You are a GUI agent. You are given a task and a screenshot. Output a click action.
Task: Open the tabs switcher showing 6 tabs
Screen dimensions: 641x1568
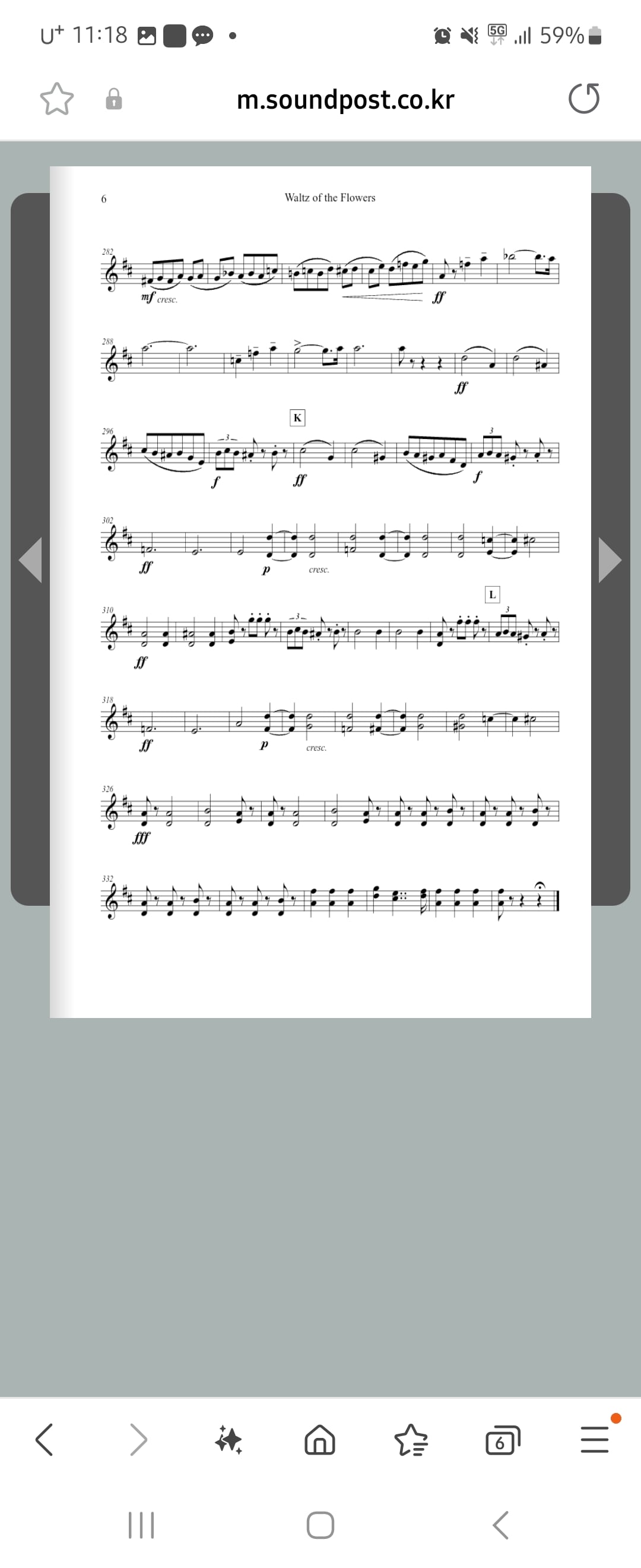[x=502, y=1440]
